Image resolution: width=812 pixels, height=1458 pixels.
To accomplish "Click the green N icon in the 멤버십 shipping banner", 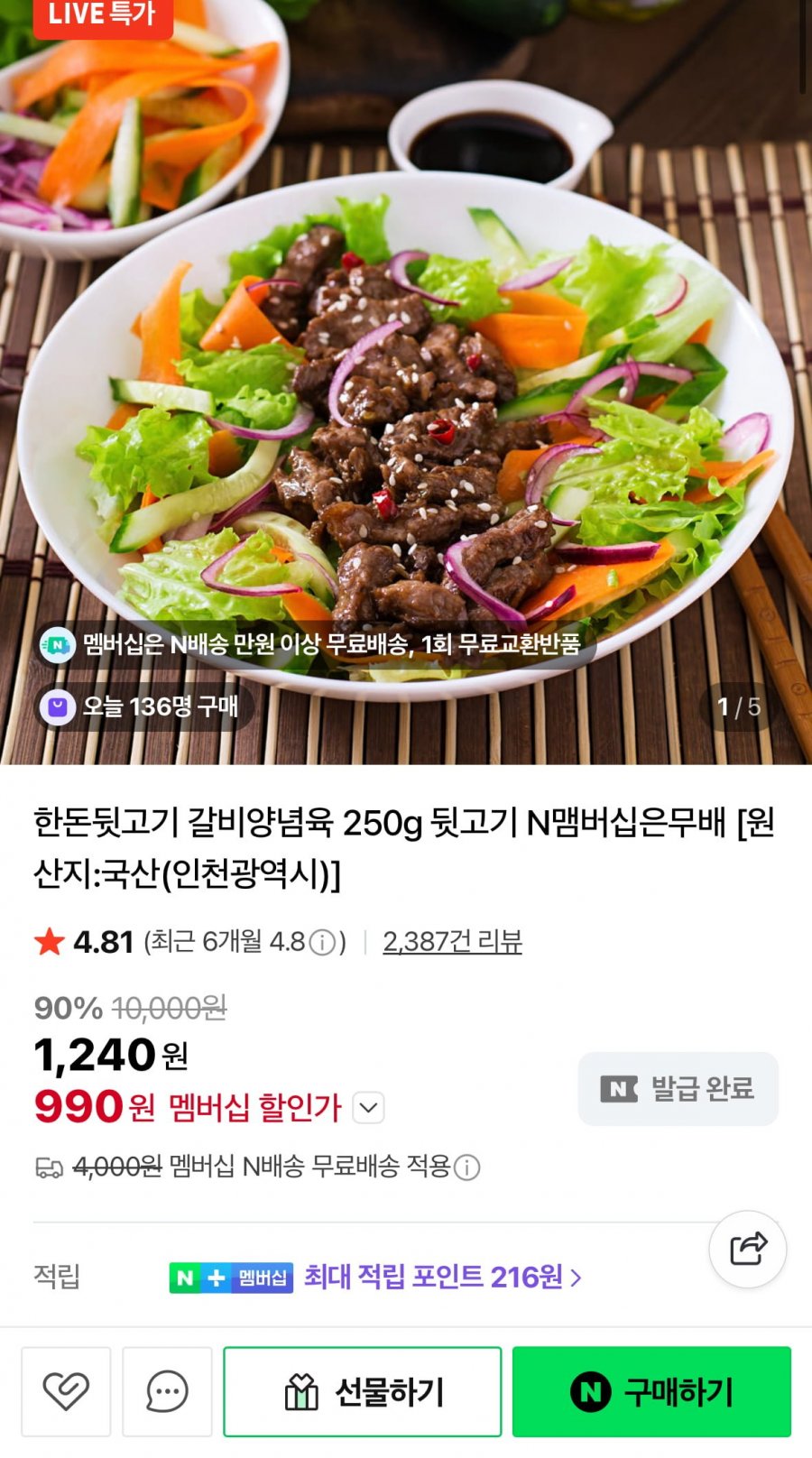I will pos(58,645).
